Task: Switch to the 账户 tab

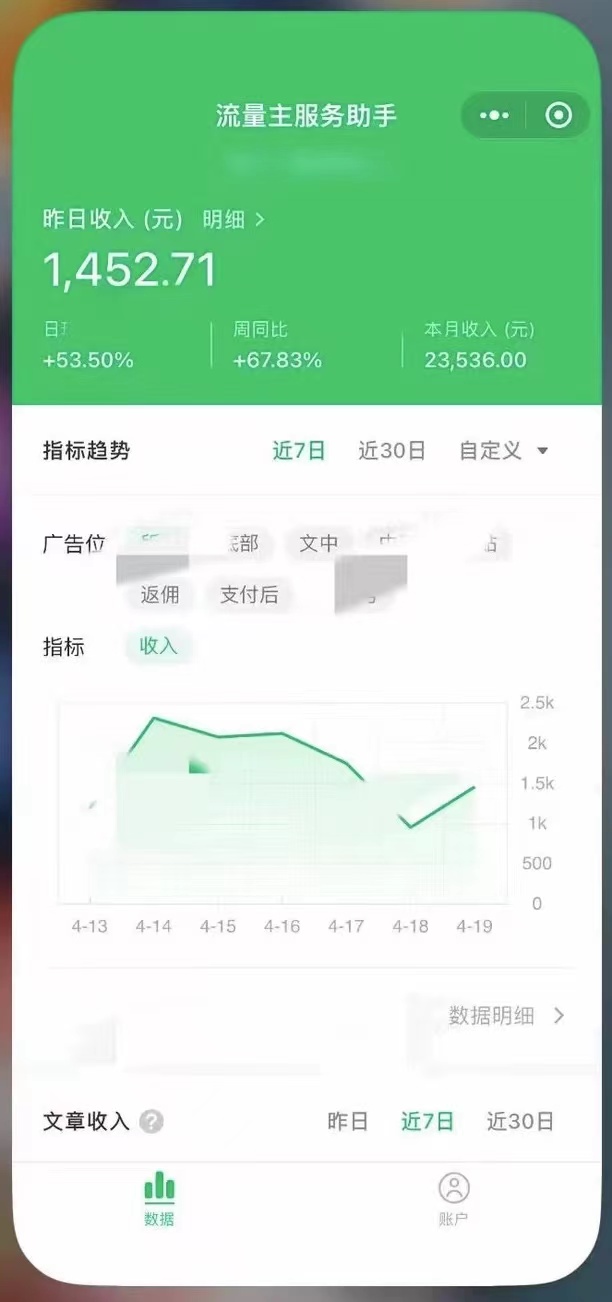Action: (454, 1199)
